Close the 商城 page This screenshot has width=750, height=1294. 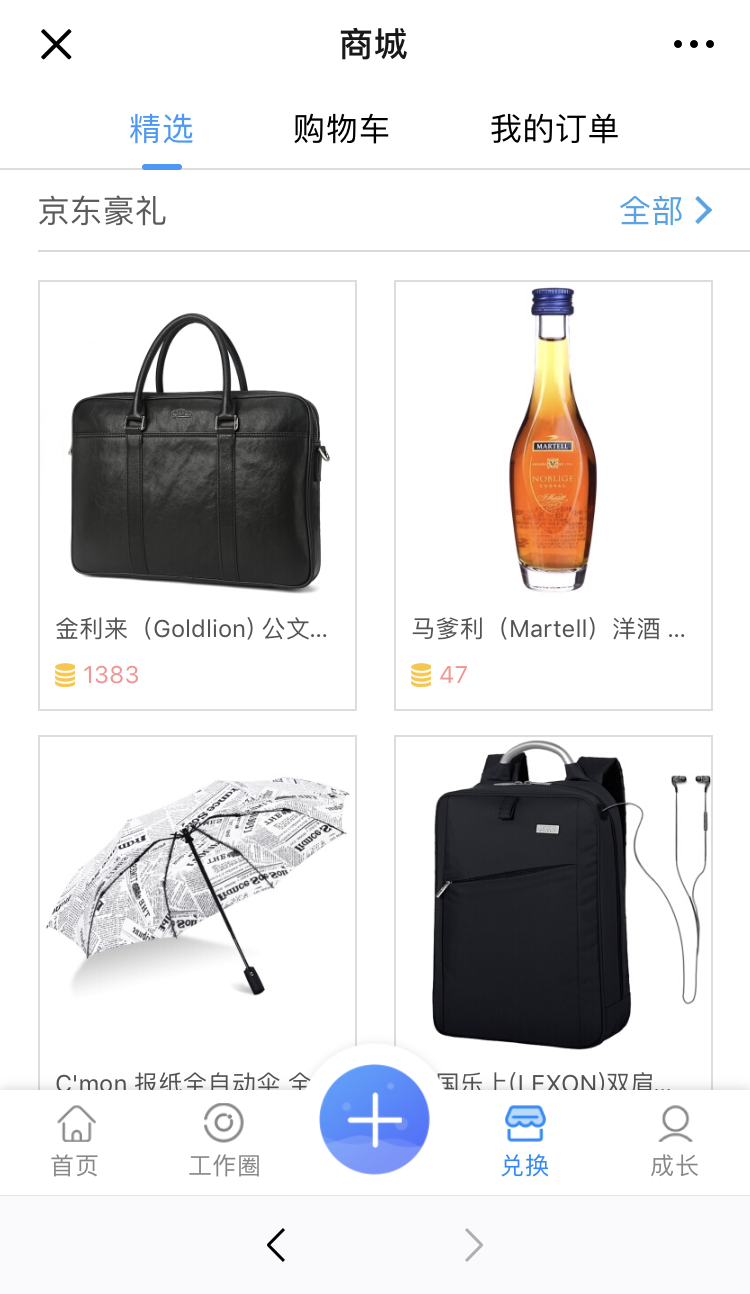[56, 45]
